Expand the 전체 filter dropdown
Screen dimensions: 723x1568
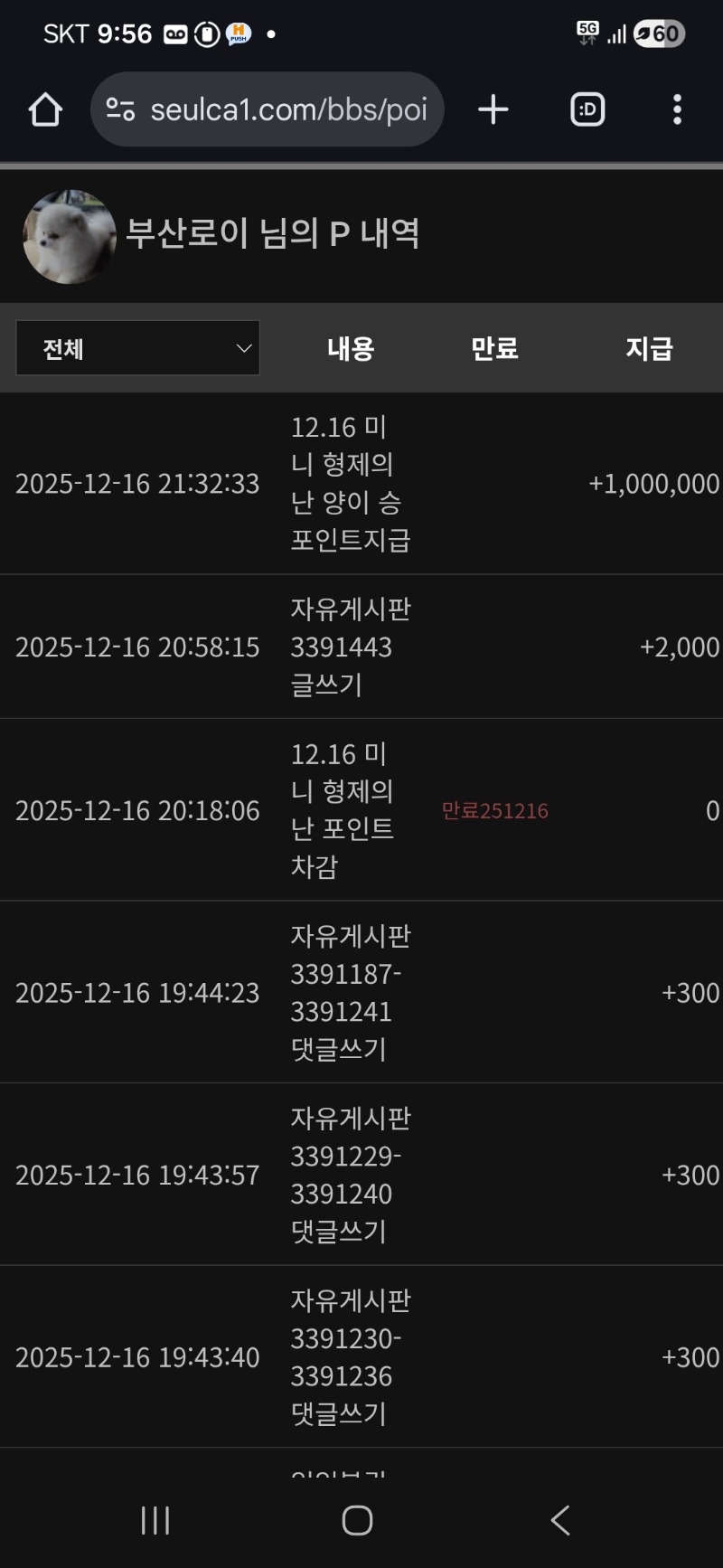click(x=138, y=348)
